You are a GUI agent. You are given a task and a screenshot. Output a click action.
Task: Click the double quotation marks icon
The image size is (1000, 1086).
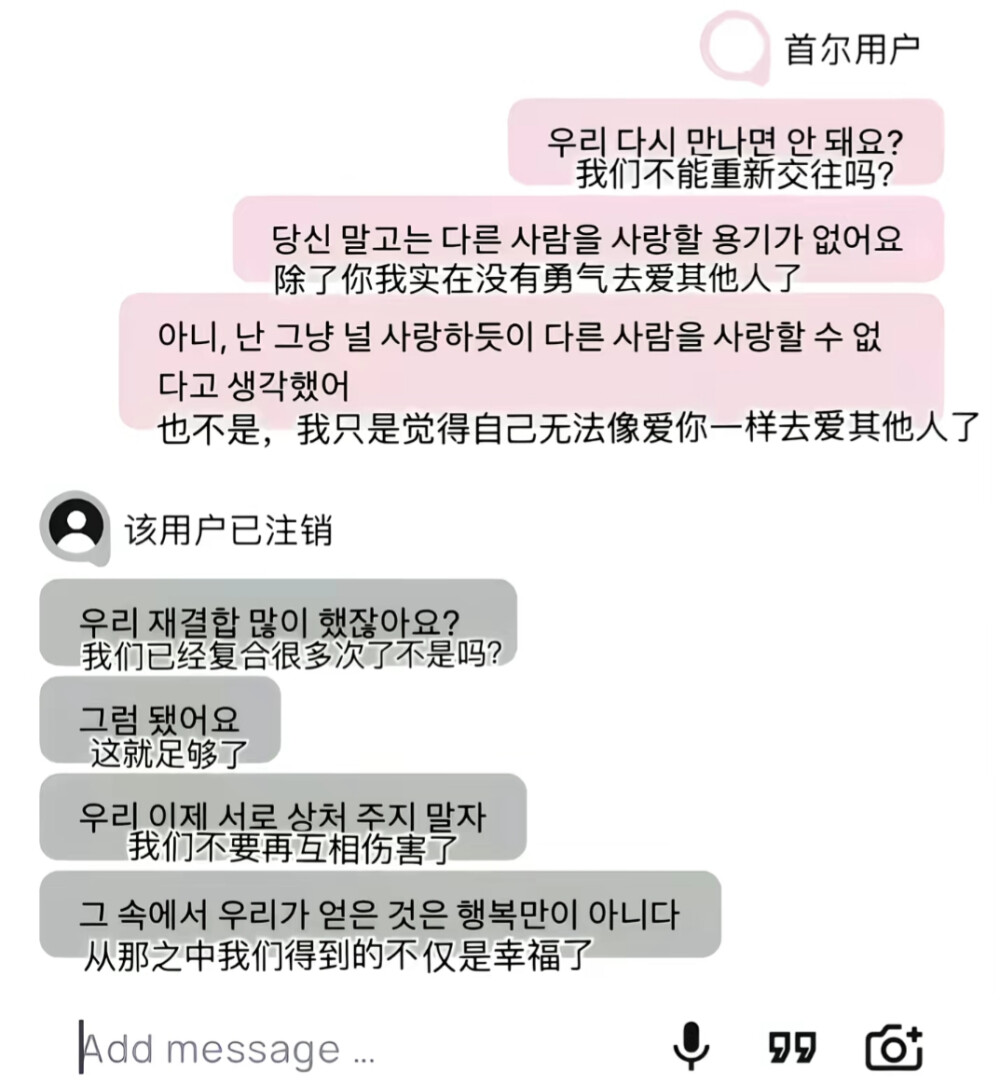[x=793, y=1046]
